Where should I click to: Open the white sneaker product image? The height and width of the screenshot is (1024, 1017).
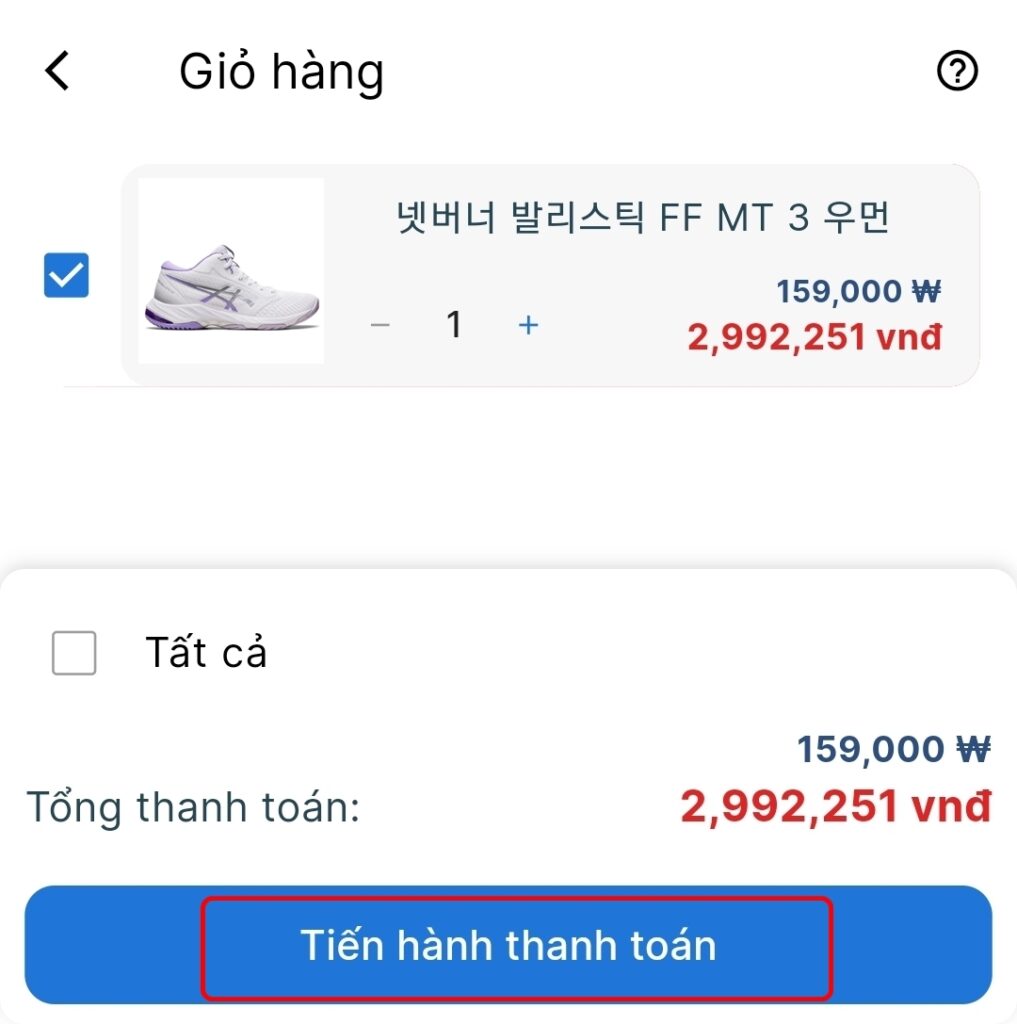pyautogui.click(x=231, y=271)
